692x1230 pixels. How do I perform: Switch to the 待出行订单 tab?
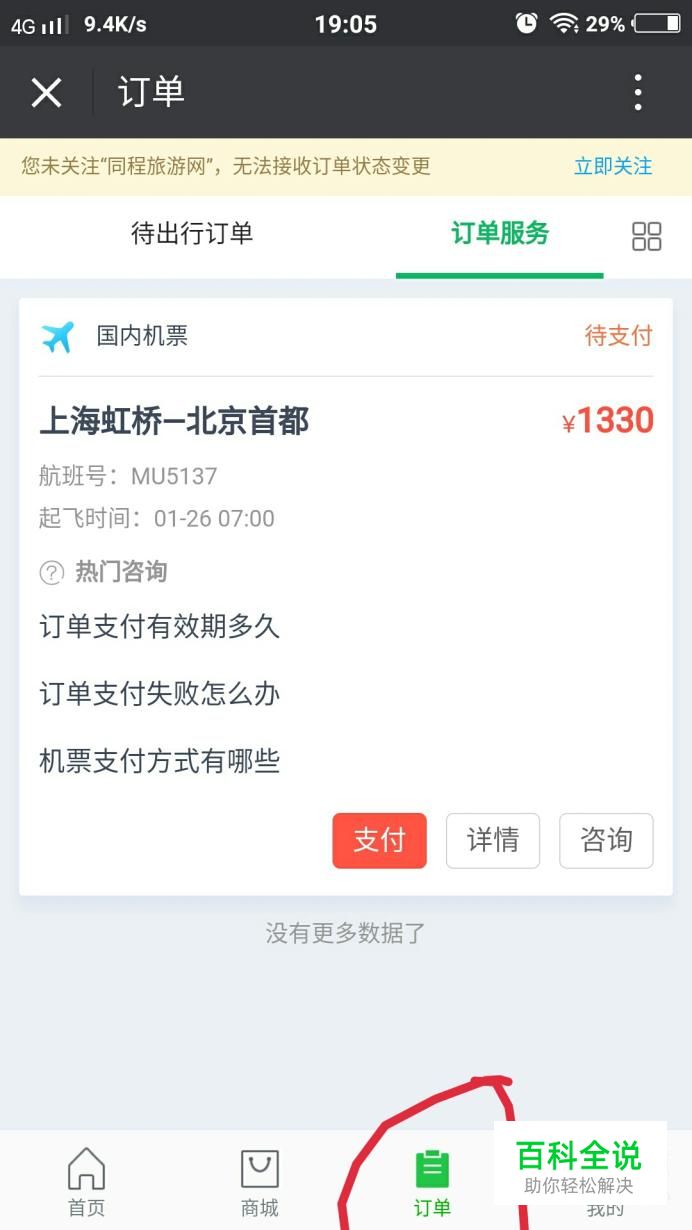coord(192,234)
